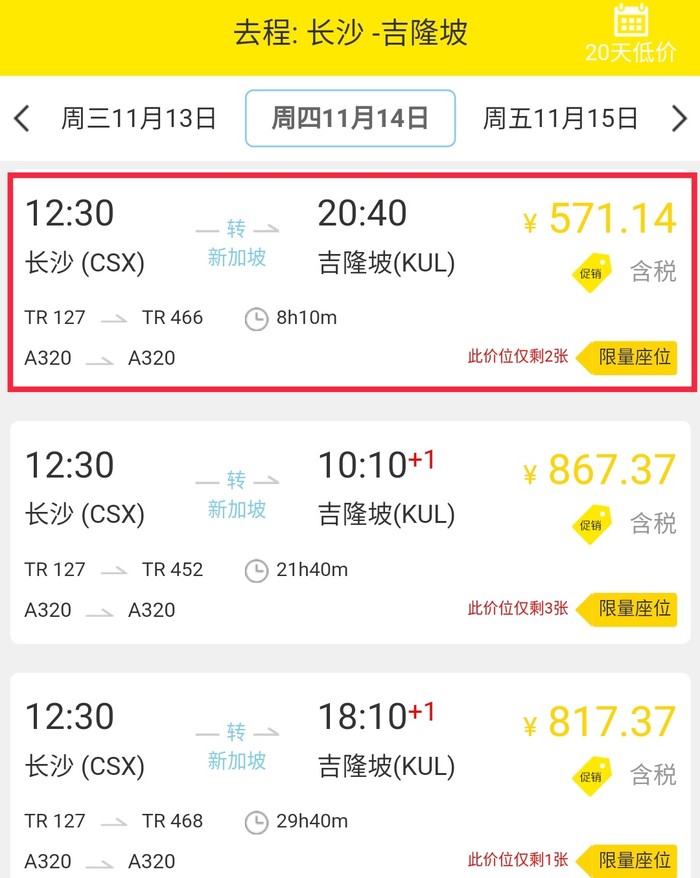Open the 20天低价 calendar
The image size is (700, 878).
coord(630,34)
